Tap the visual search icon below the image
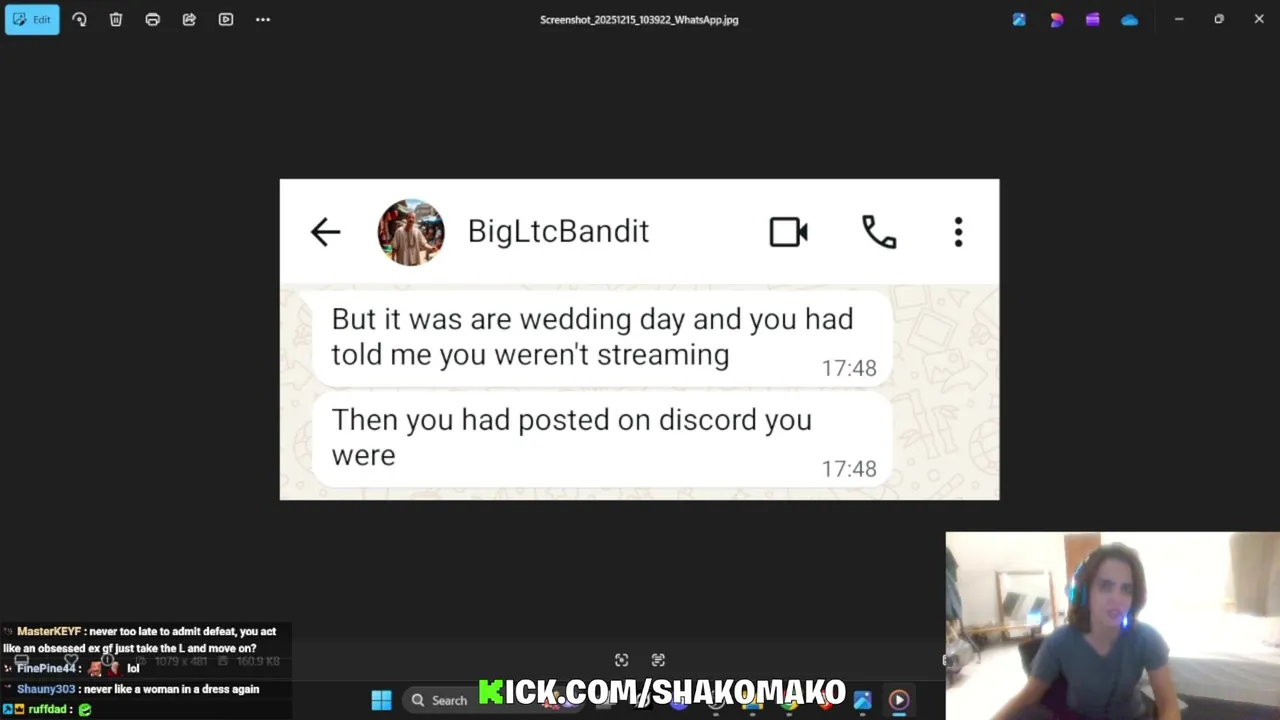Image resolution: width=1280 pixels, height=720 pixels. (x=621, y=660)
